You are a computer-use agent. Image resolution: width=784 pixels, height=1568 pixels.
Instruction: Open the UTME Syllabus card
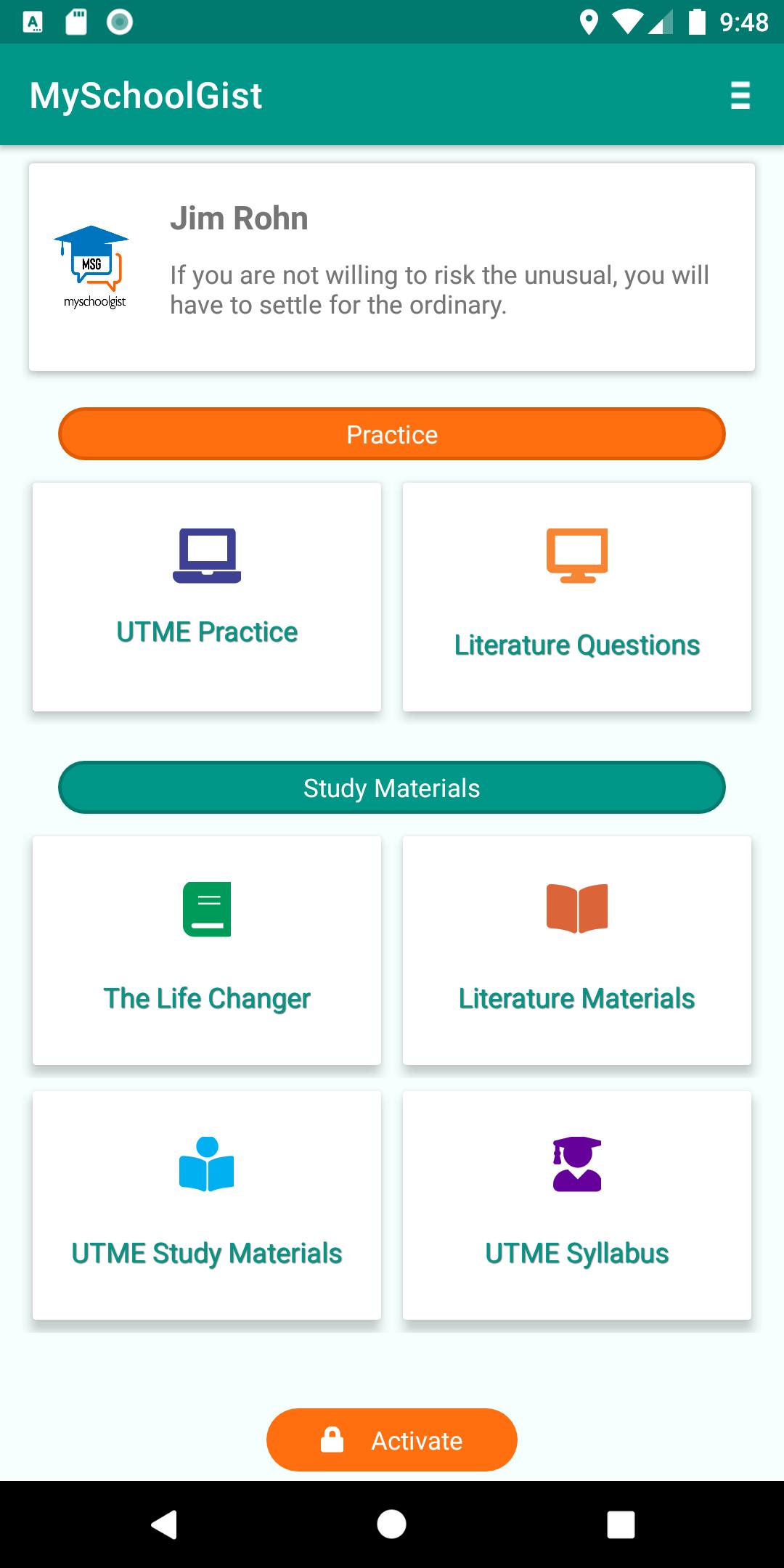click(577, 1205)
